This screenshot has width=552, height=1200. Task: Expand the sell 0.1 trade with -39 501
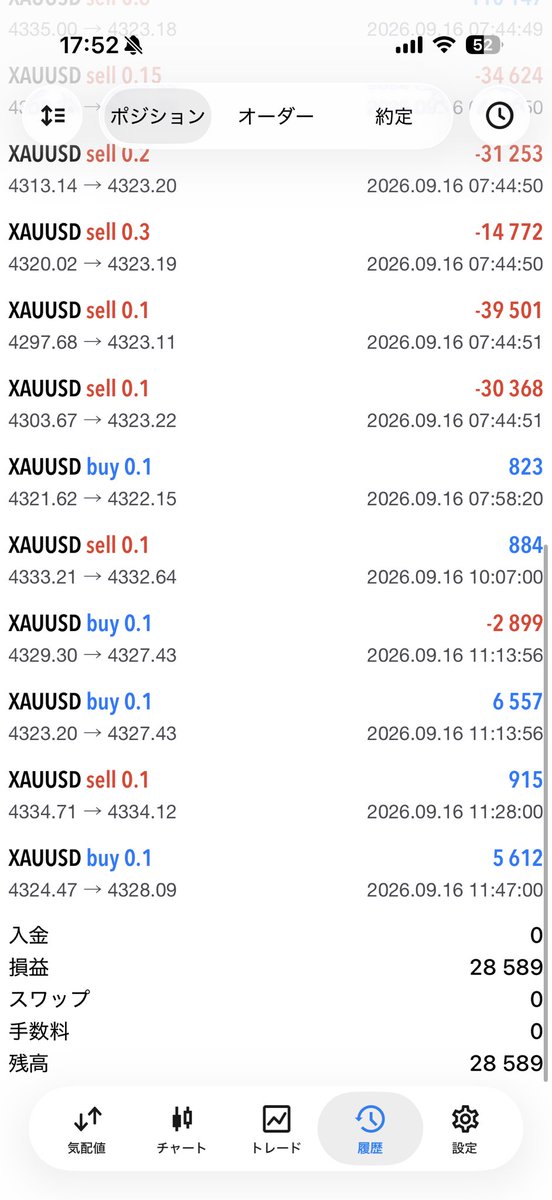[276, 327]
